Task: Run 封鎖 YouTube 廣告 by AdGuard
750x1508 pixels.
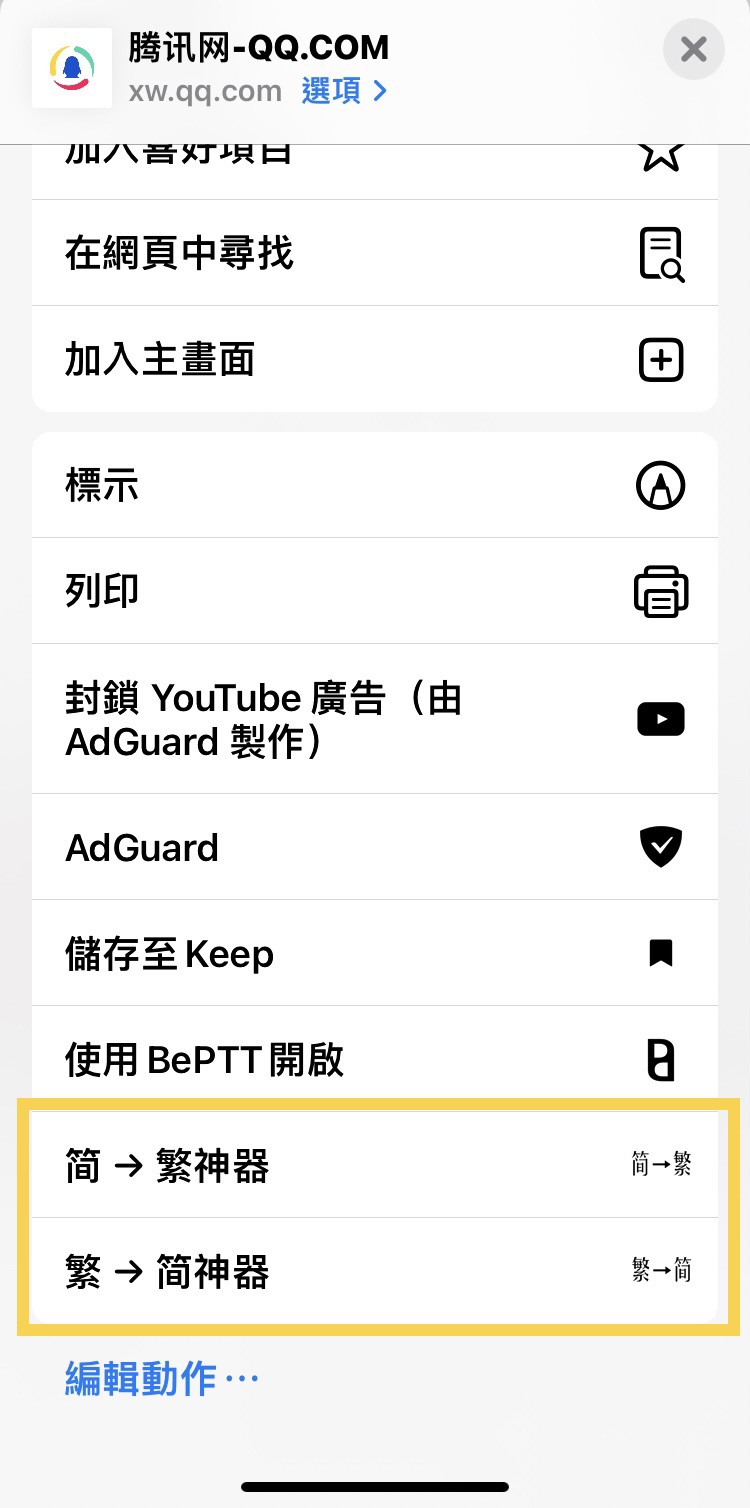Action: click(x=375, y=719)
